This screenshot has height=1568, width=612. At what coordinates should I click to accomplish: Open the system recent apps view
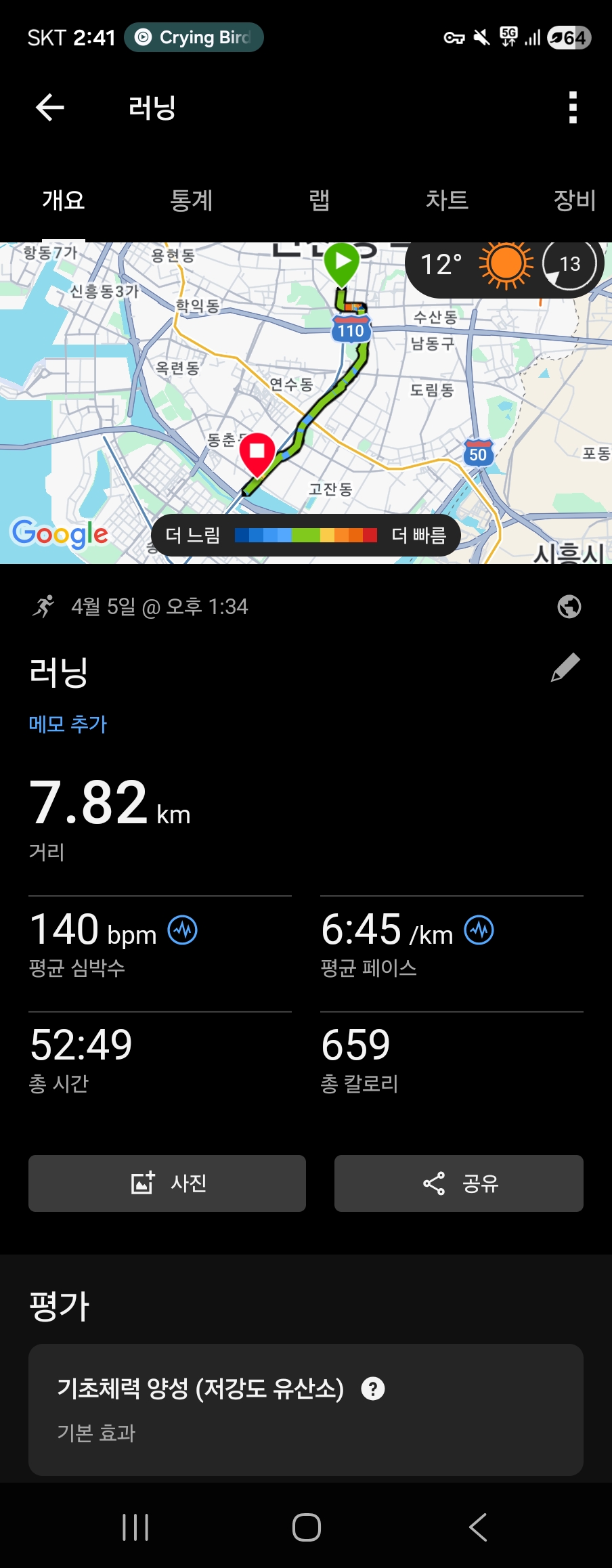135,1527
